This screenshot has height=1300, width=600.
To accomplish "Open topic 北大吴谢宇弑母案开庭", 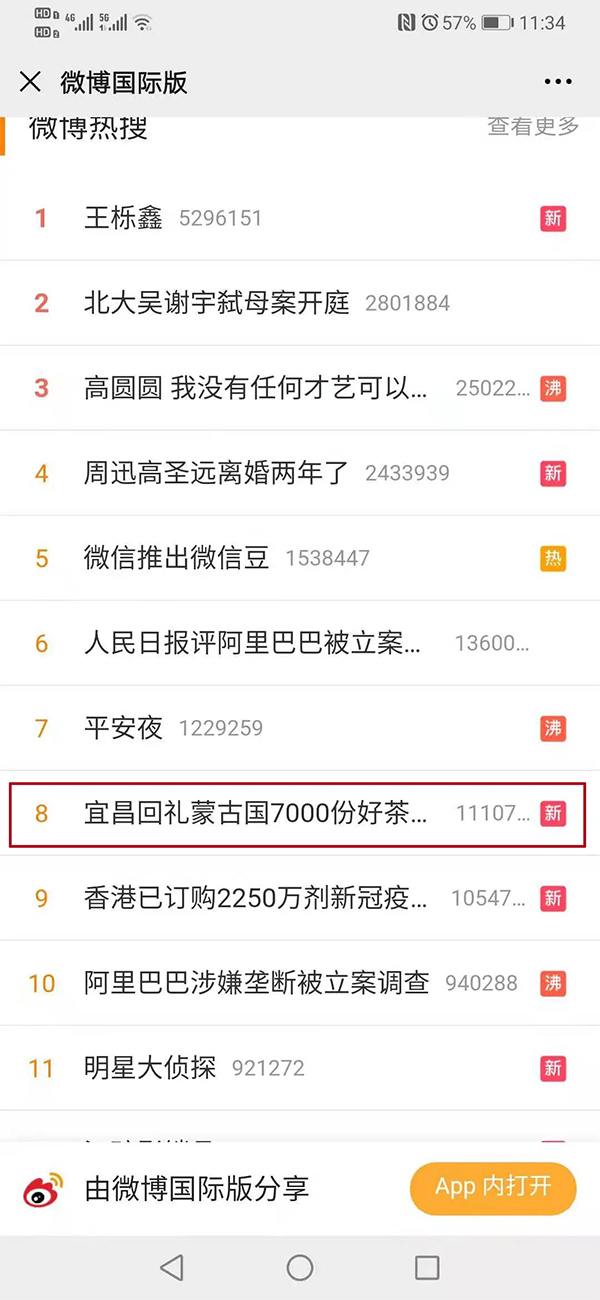I will [217, 303].
